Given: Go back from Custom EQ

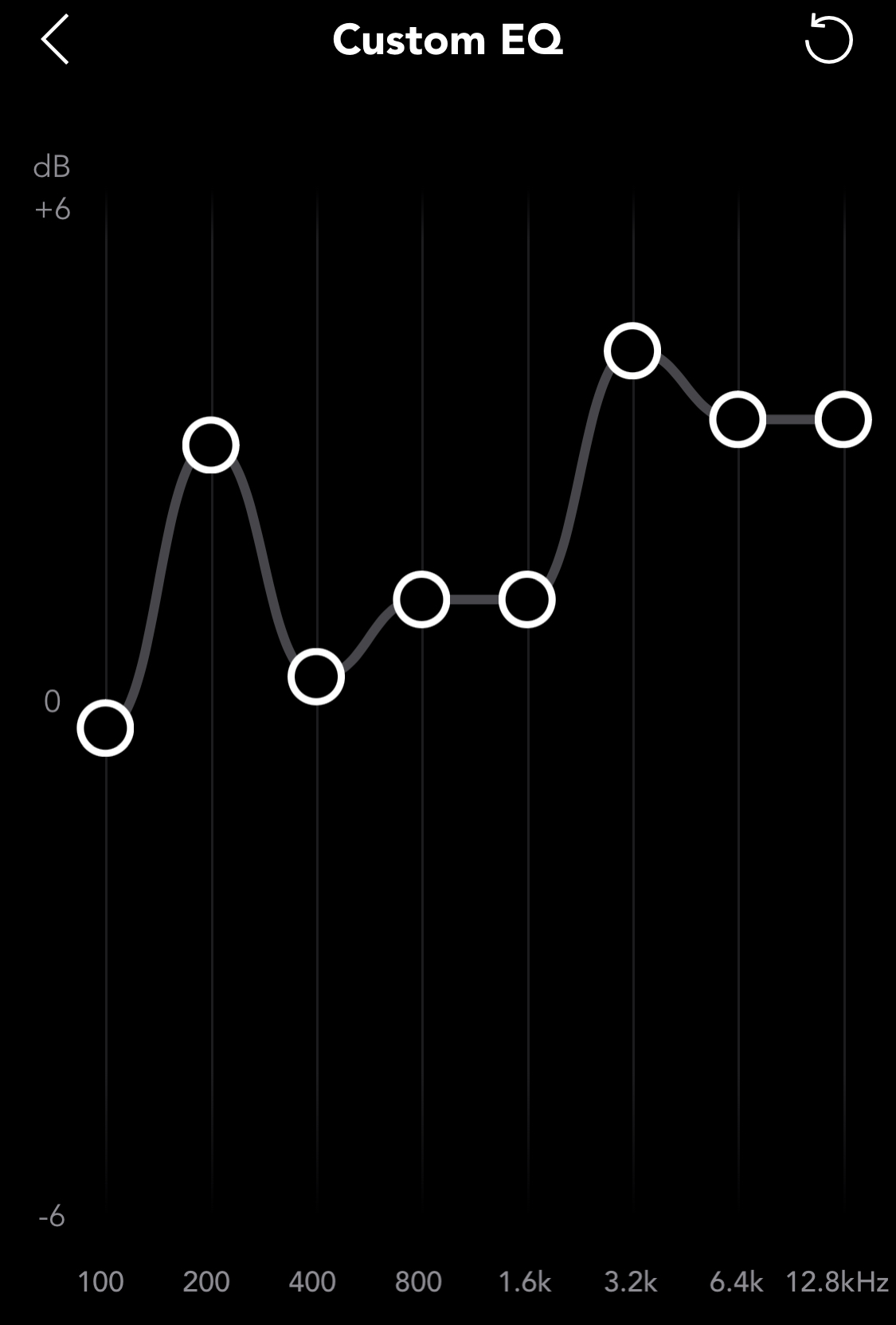Looking at the screenshot, I should click(x=55, y=40).
